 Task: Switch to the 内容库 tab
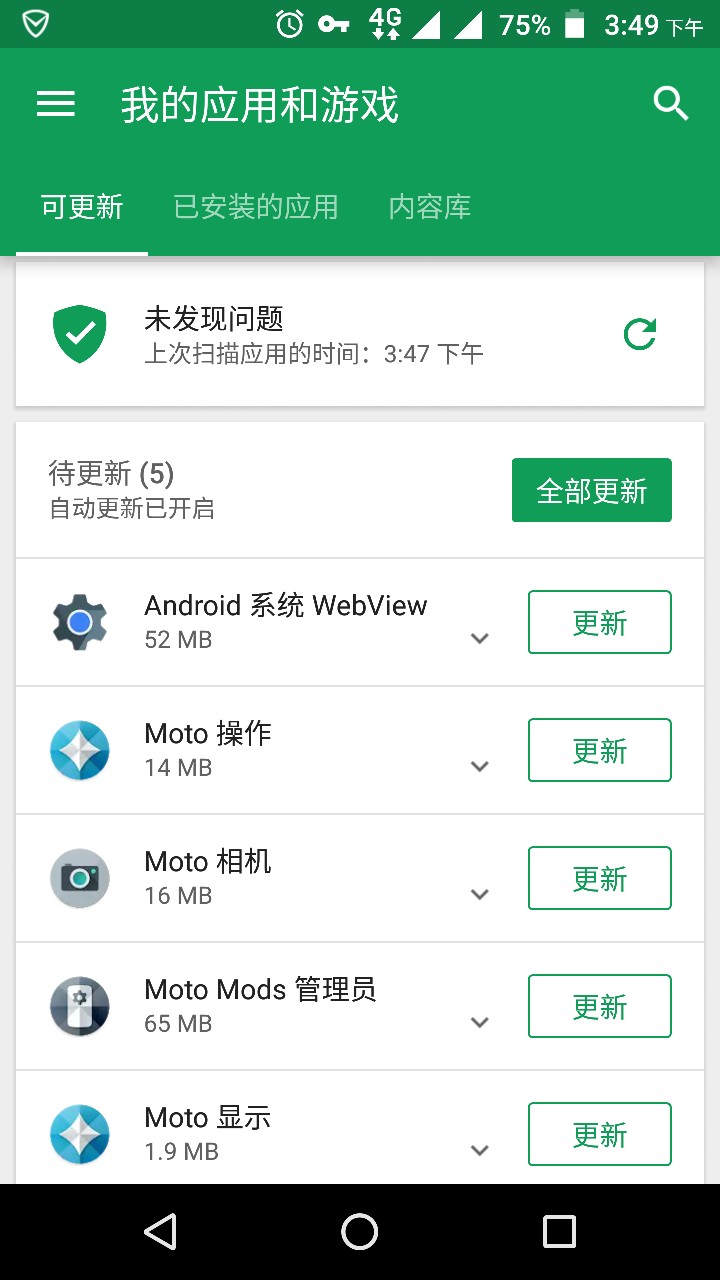(x=430, y=207)
